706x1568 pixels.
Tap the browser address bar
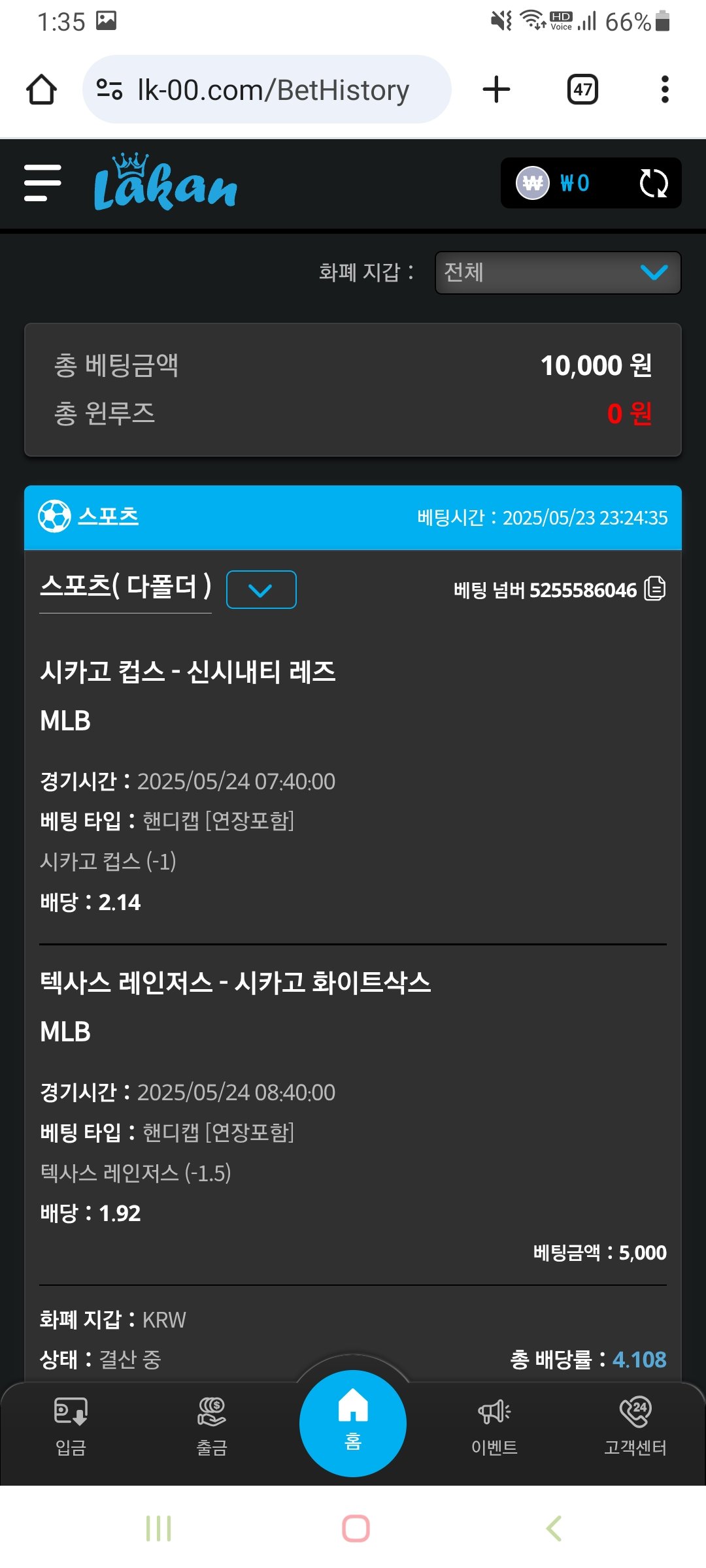click(x=273, y=90)
